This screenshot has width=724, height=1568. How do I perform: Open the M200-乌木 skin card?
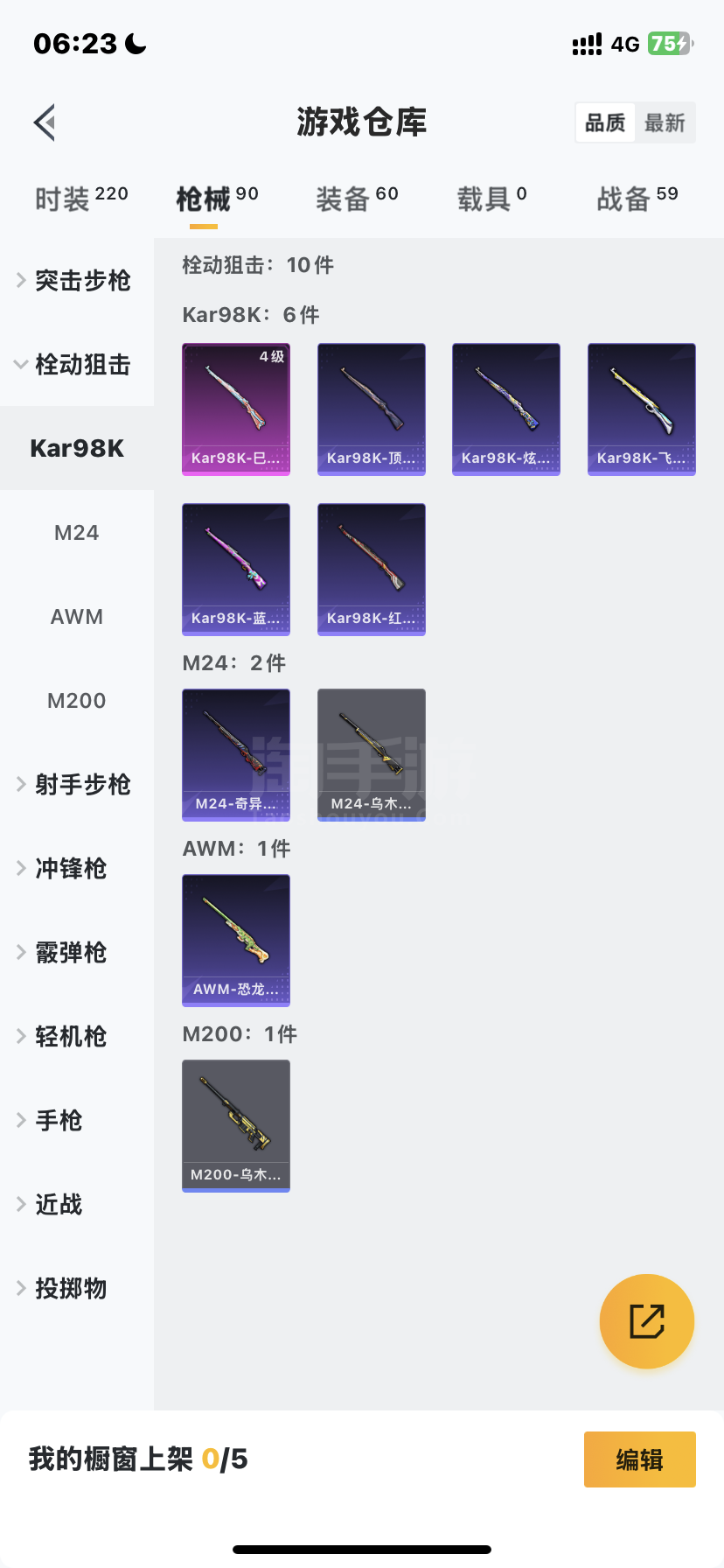236,1126
